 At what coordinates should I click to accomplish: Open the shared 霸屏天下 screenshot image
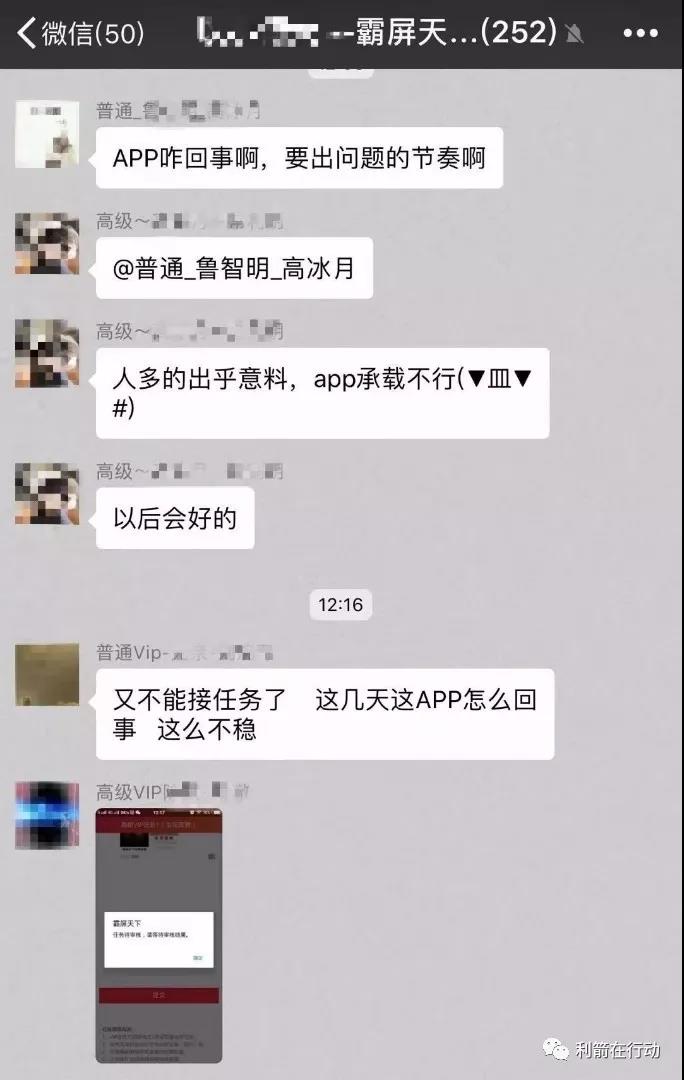159,935
